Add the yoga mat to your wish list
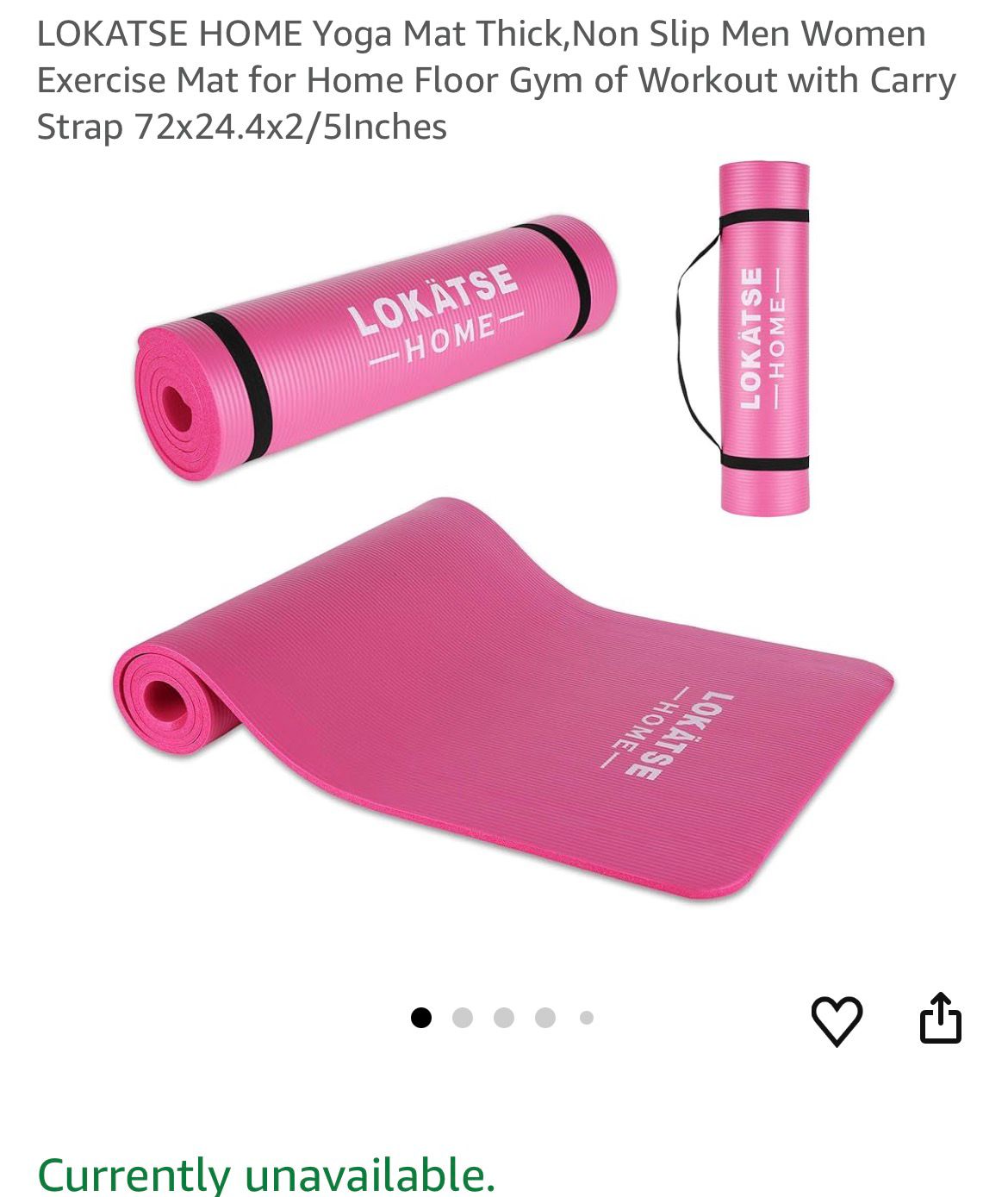Viewport: 1008px width, 1197px height. 837,1019
